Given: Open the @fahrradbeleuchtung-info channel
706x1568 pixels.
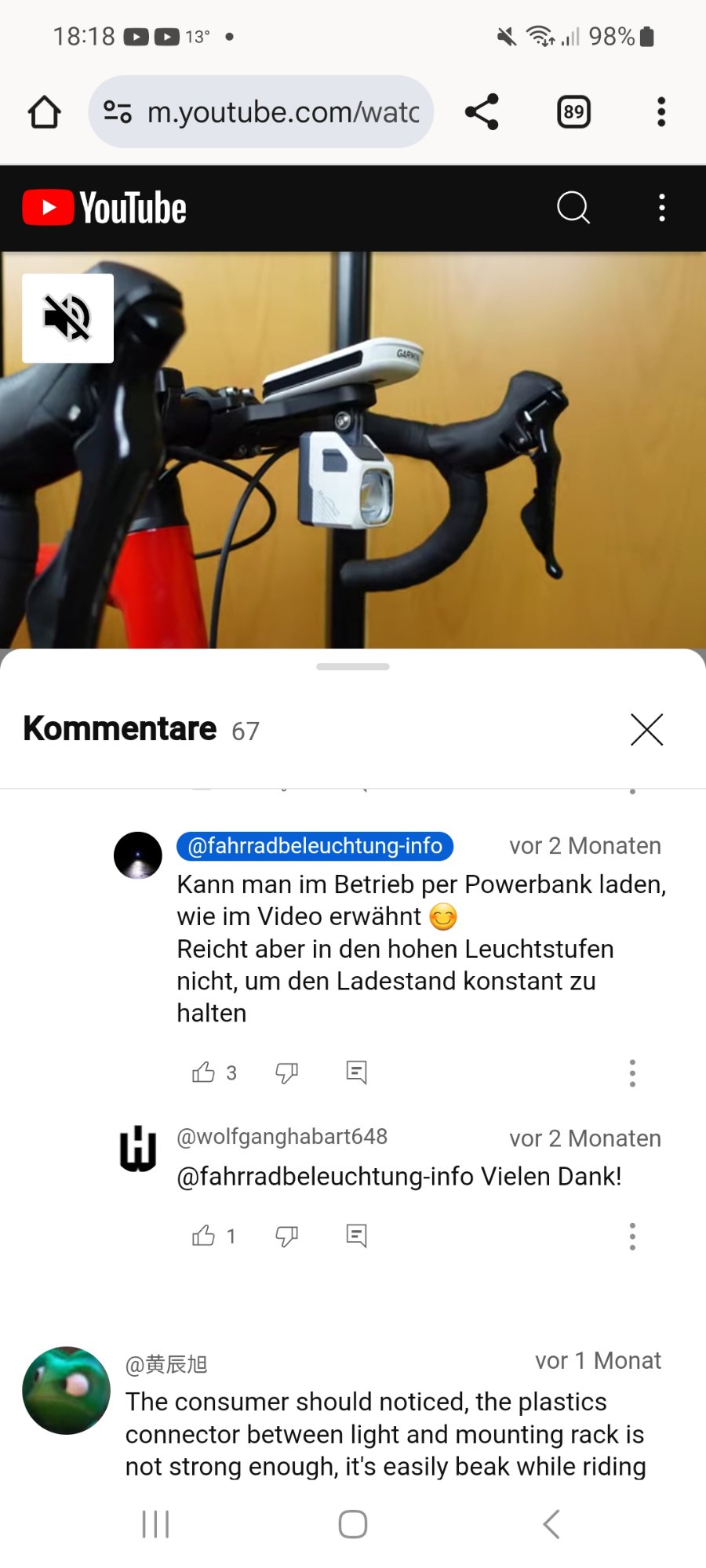Looking at the screenshot, I should (x=315, y=846).
